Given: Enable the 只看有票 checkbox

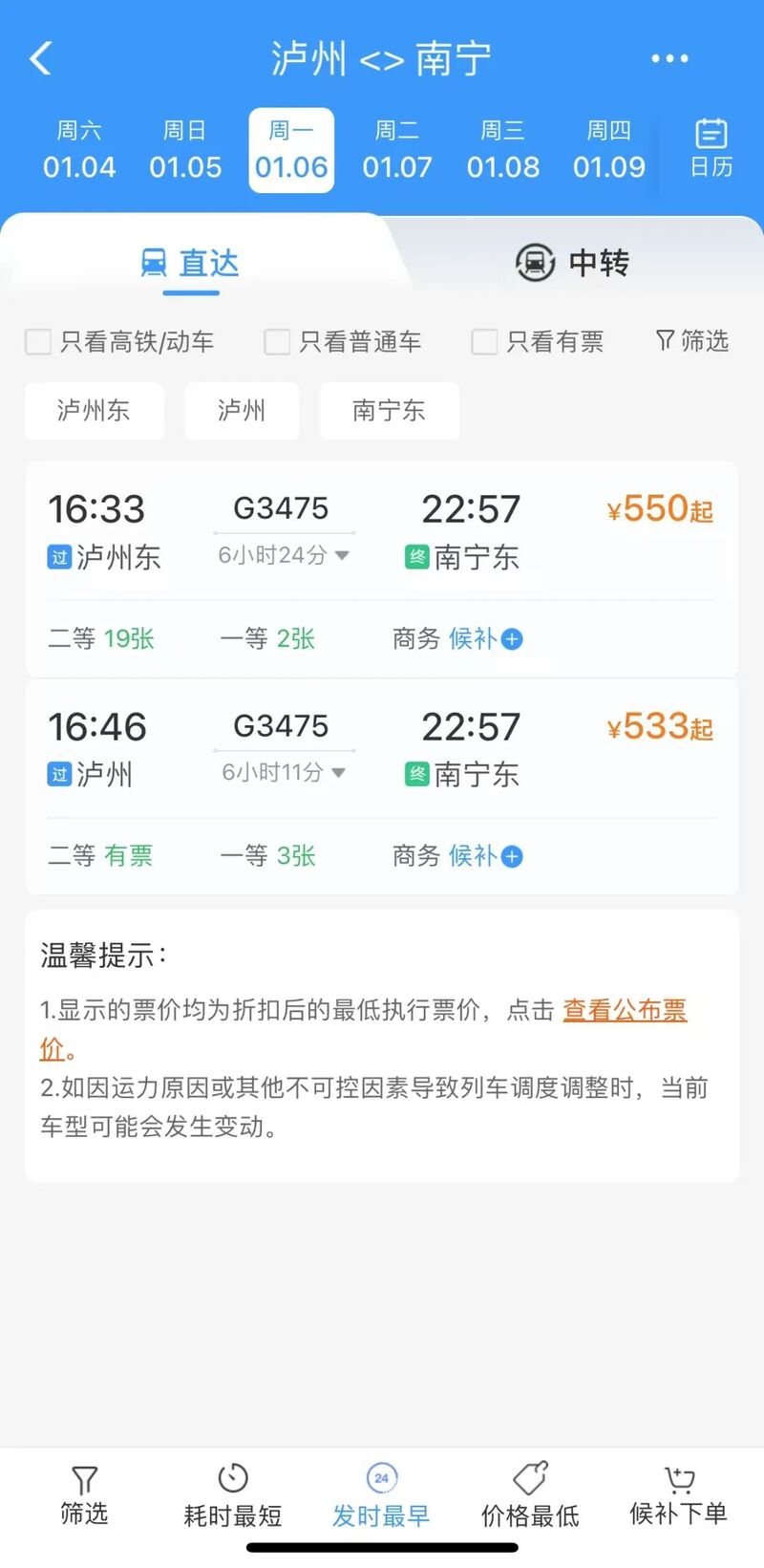Looking at the screenshot, I should (x=485, y=342).
